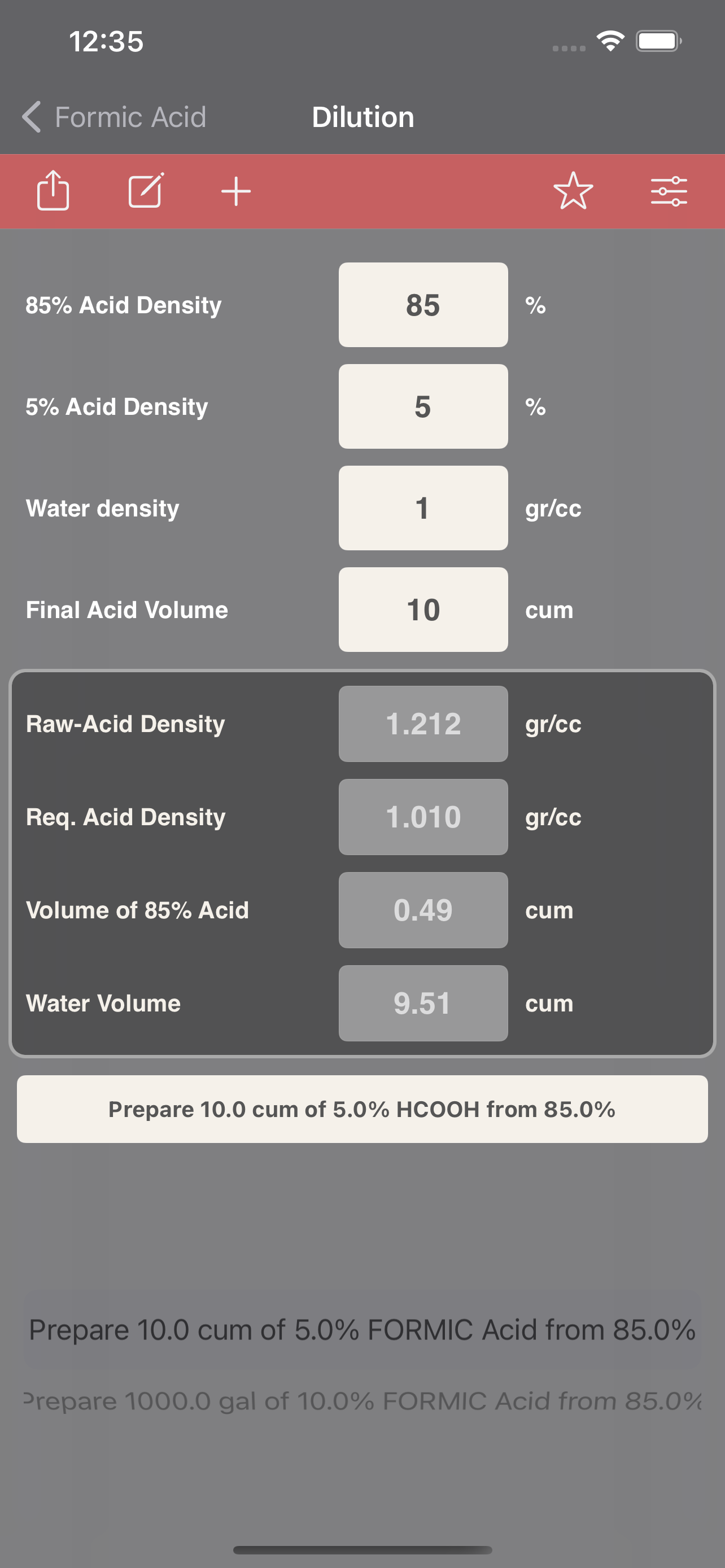725x1568 pixels.
Task: Change the Water density value
Action: [423, 508]
